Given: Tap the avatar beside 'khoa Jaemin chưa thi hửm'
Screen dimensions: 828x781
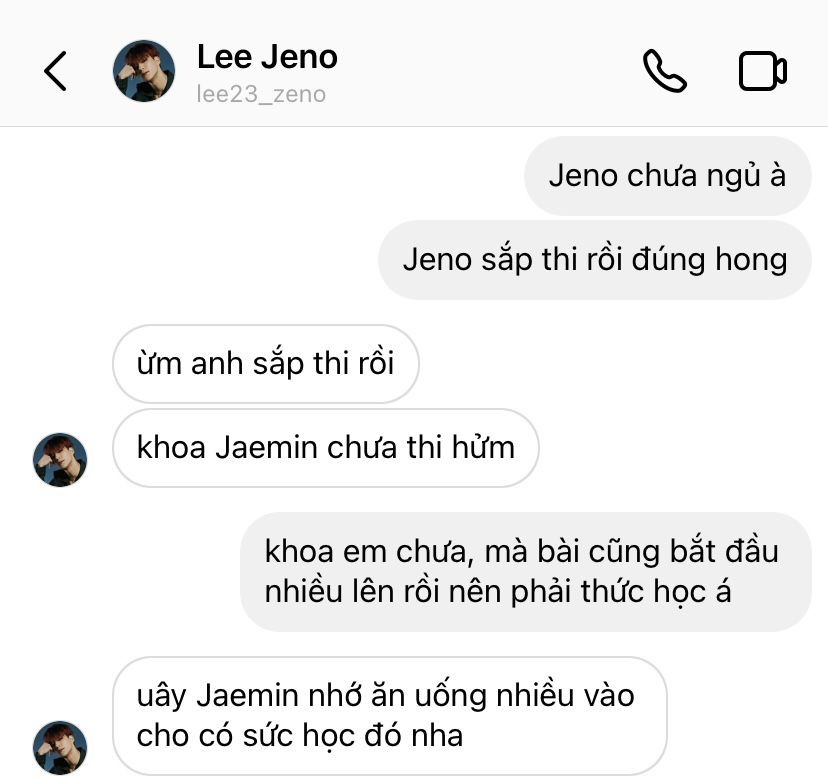Looking at the screenshot, I should point(61,460).
